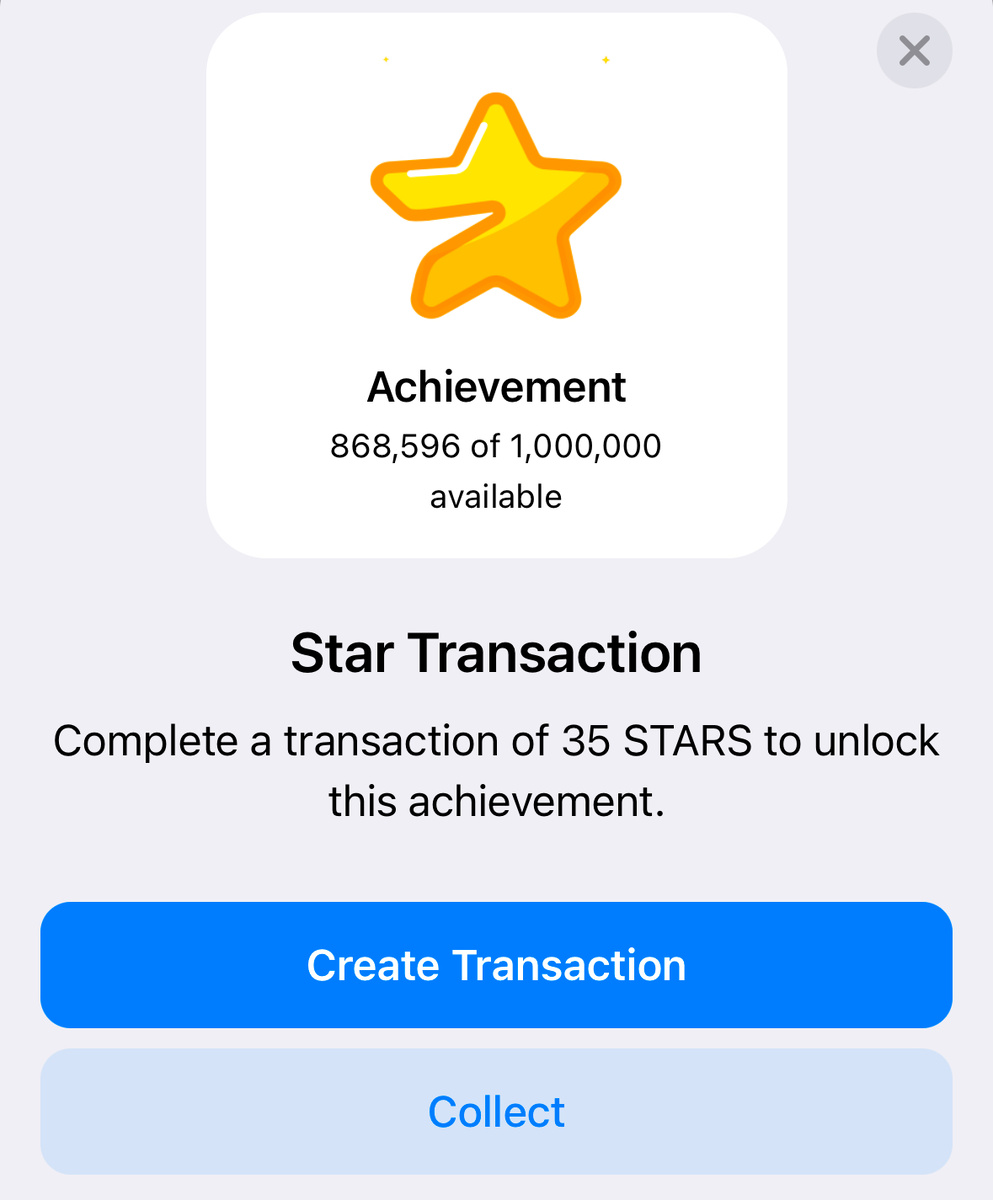Close the achievement dialog
993x1200 pixels.
(x=914, y=50)
